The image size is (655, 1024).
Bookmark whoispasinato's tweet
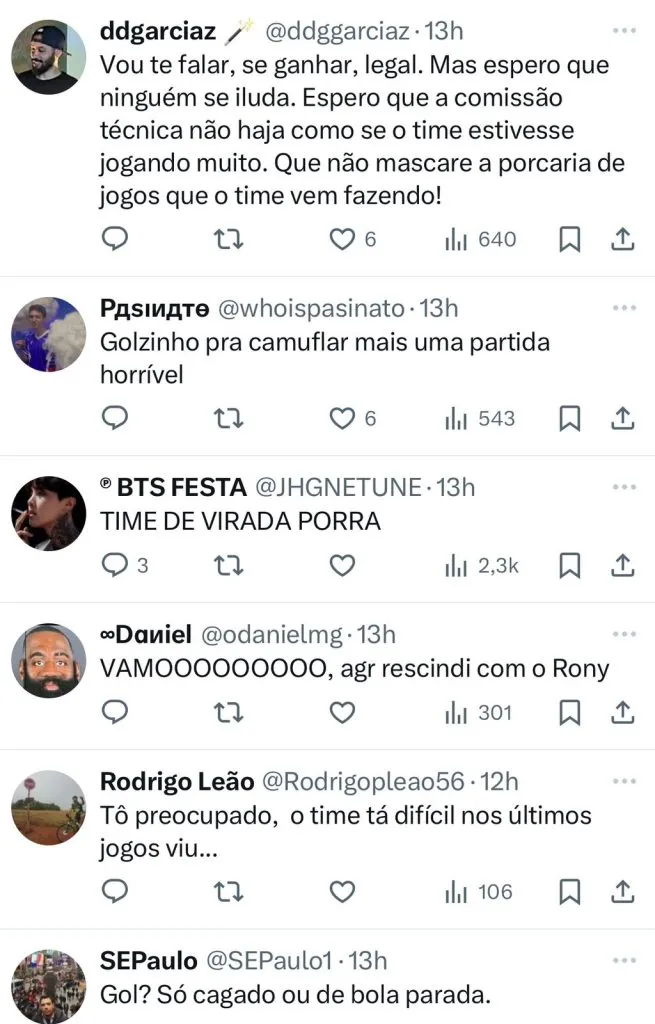point(569,417)
